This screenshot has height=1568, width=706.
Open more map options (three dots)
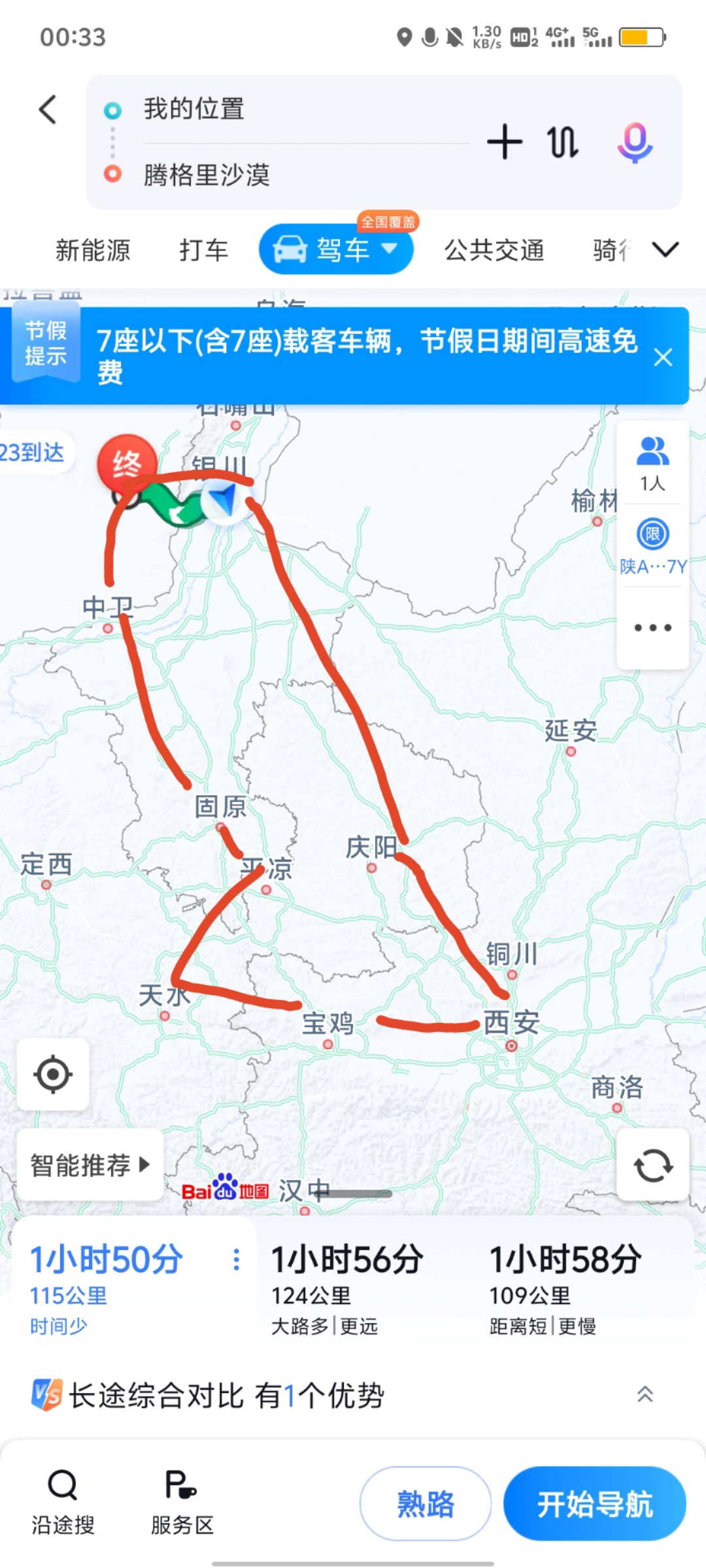tap(652, 628)
